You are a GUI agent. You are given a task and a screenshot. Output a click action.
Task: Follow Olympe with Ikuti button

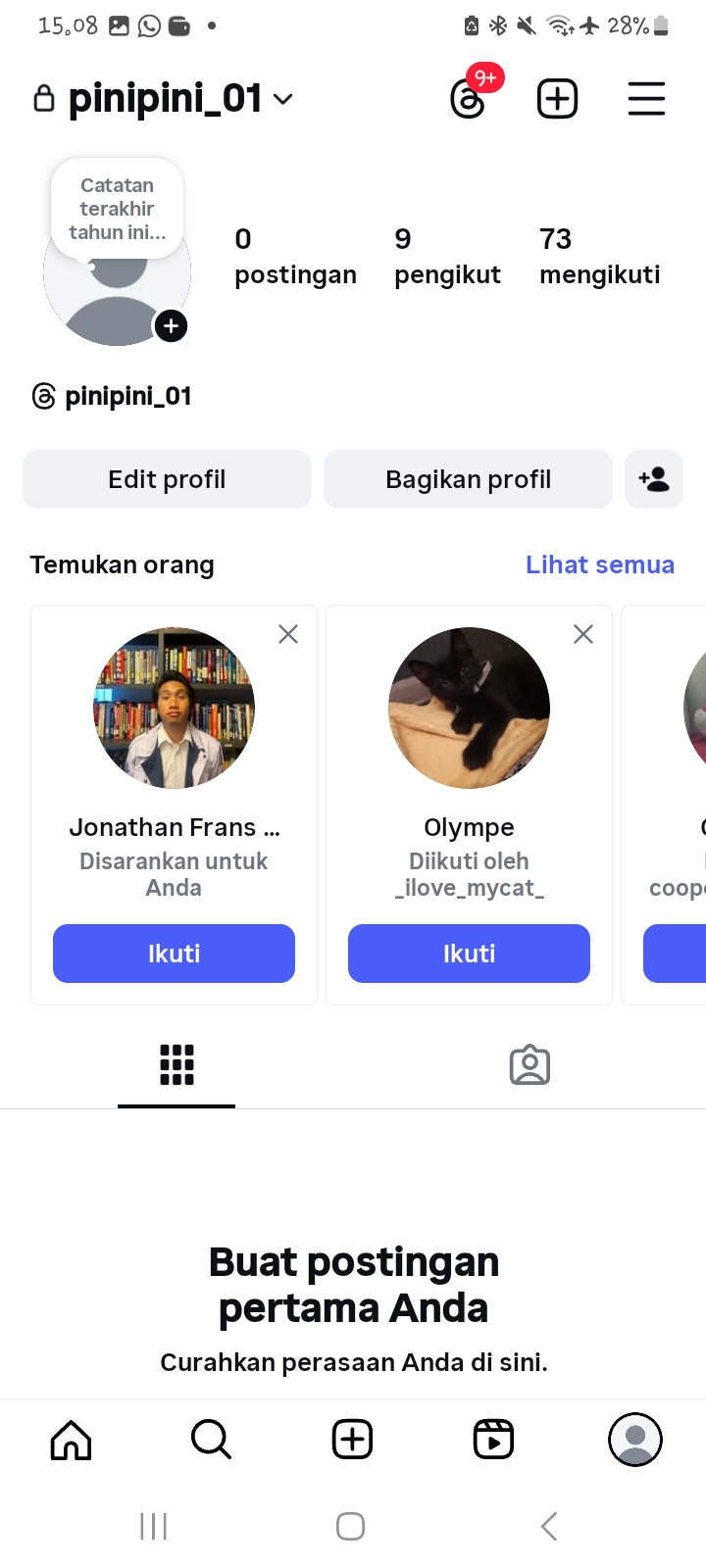[x=469, y=954]
